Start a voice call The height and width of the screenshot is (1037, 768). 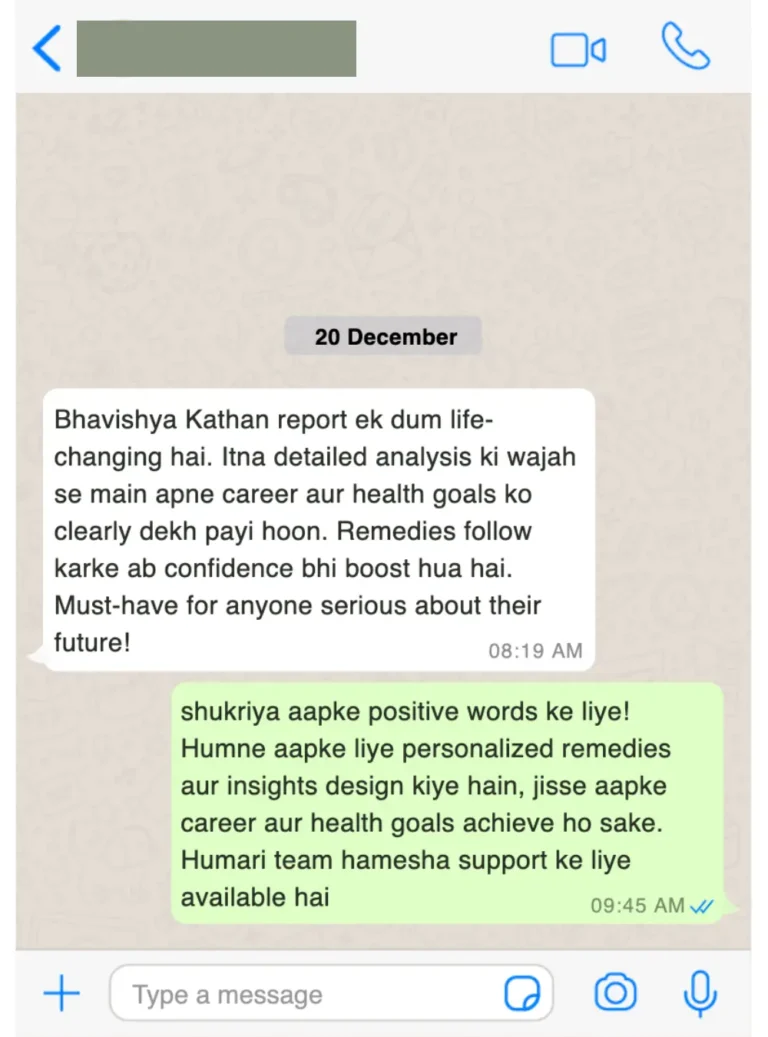pos(686,47)
